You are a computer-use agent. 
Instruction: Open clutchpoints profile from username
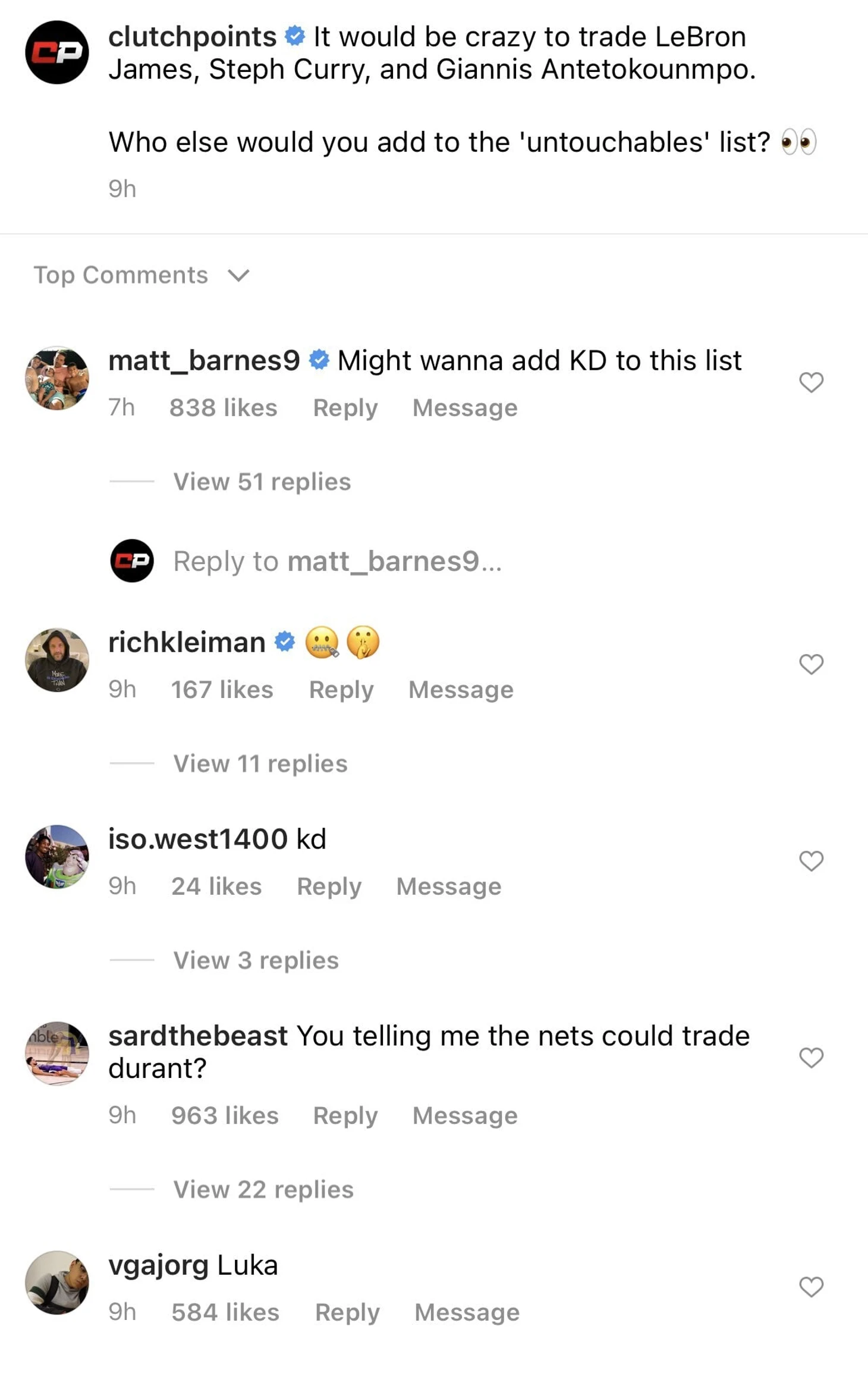click(192, 37)
